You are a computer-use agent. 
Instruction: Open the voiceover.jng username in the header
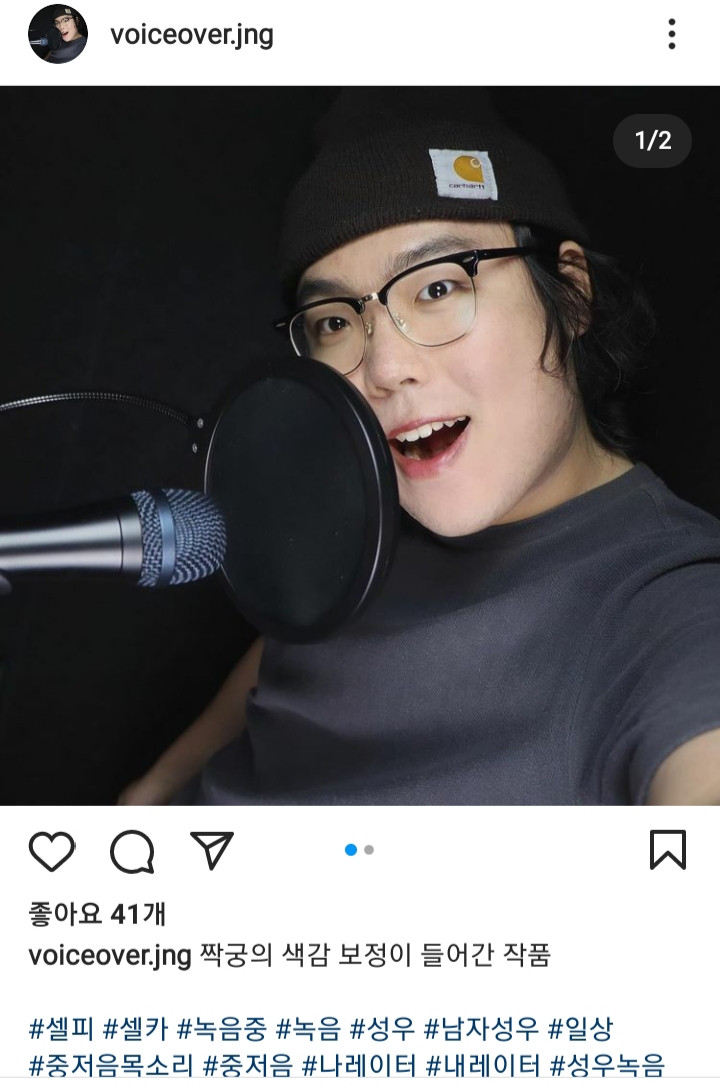pyautogui.click(x=191, y=35)
